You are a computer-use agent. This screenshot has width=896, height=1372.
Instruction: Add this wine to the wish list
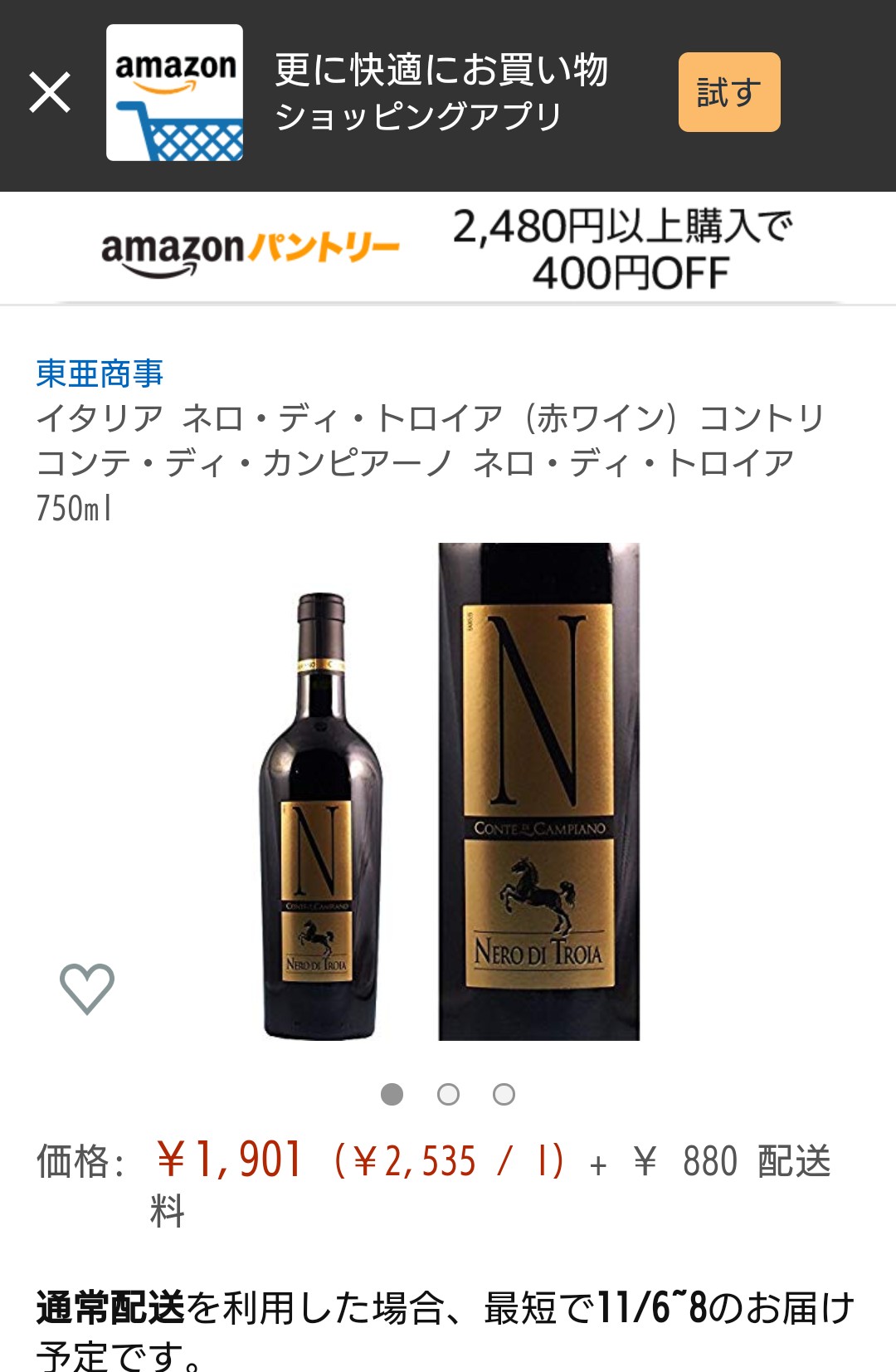click(87, 988)
